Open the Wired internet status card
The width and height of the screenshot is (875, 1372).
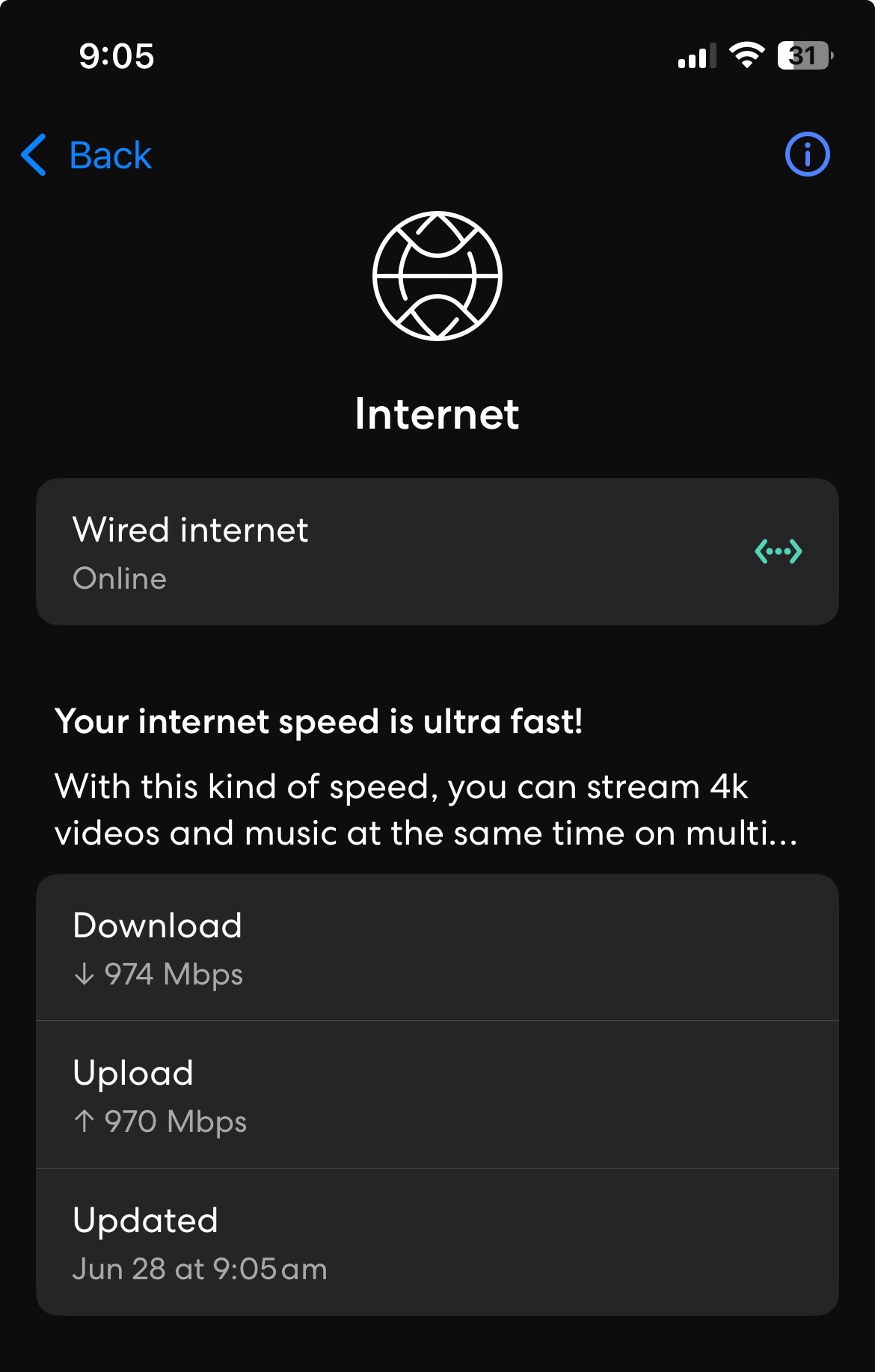[x=437, y=552]
